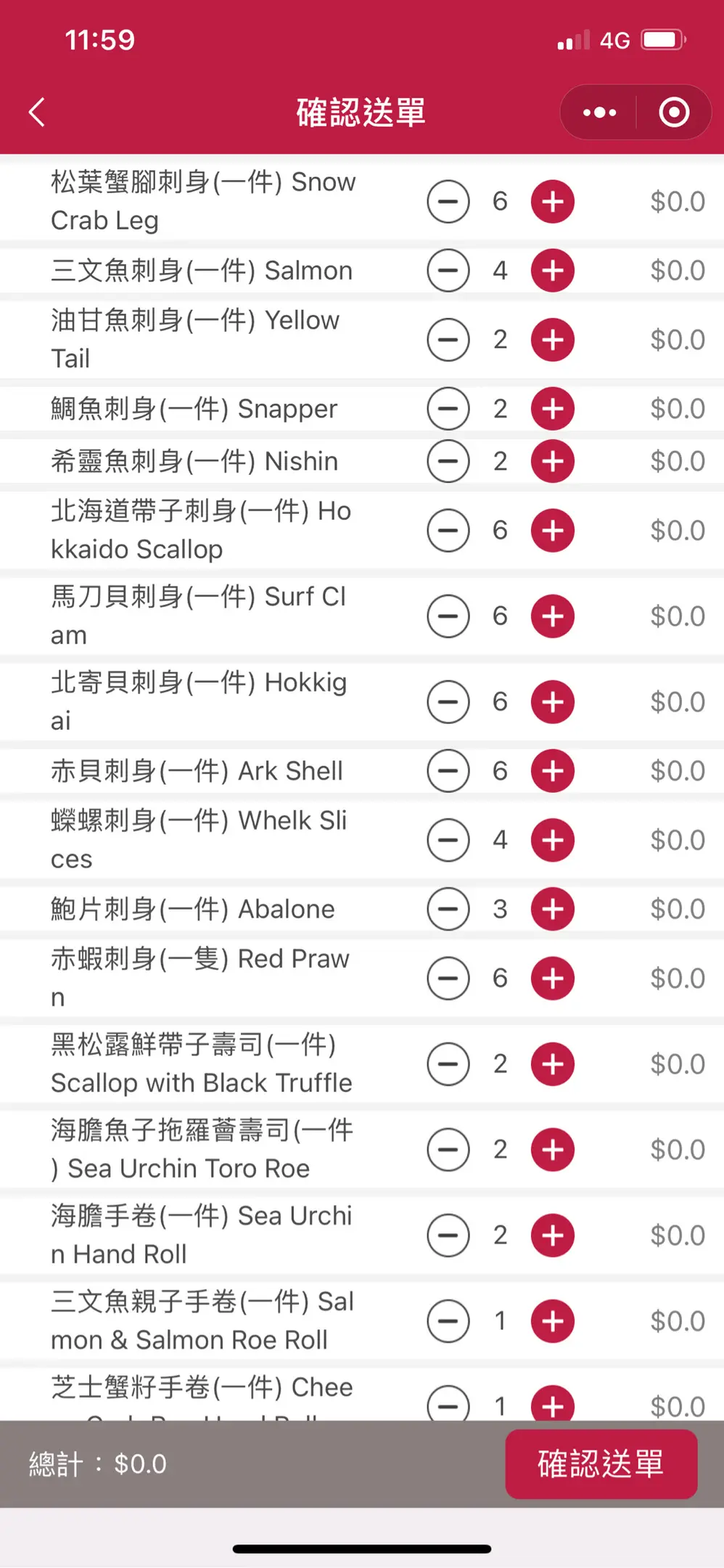724x1568 pixels.
Task: Tap the 確認送單 button to submit order
Action: coord(601,1463)
